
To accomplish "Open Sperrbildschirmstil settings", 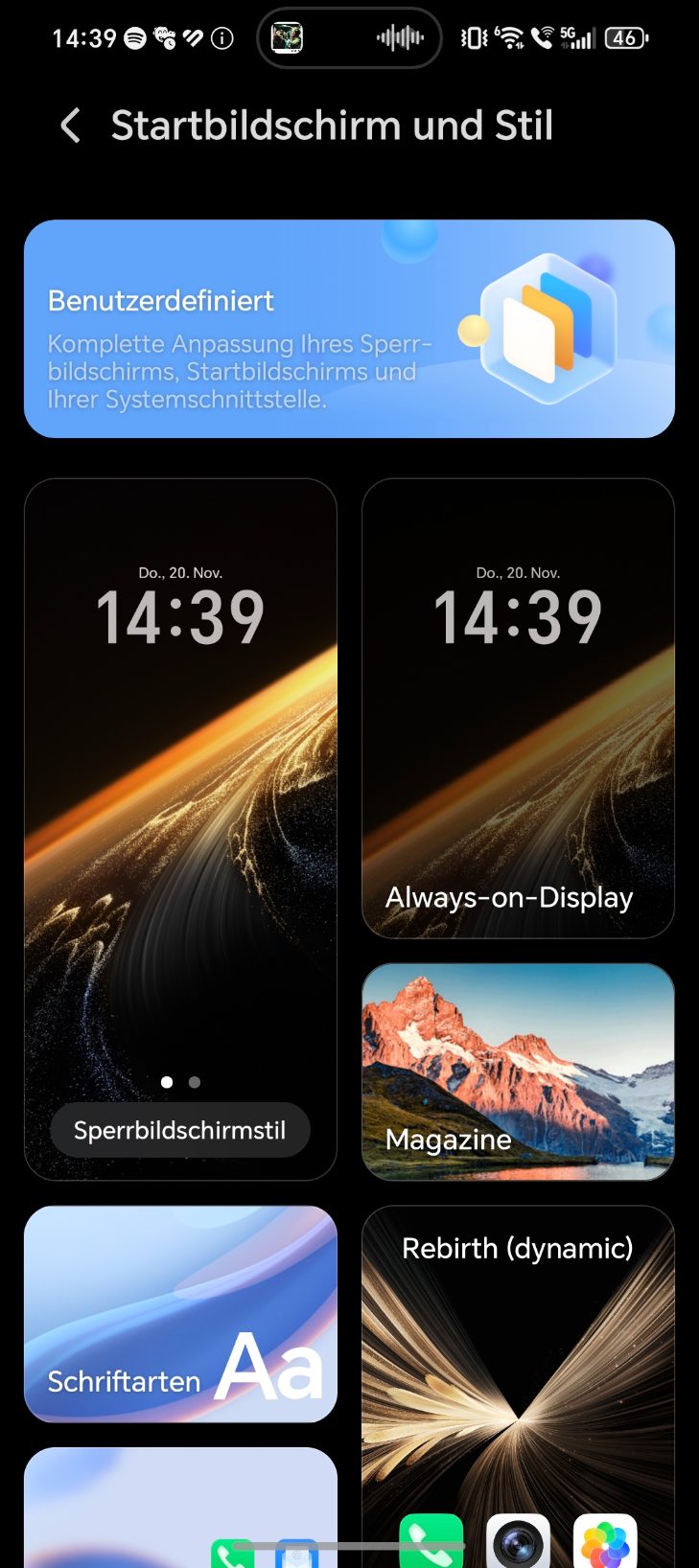I will tap(180, 1130).
